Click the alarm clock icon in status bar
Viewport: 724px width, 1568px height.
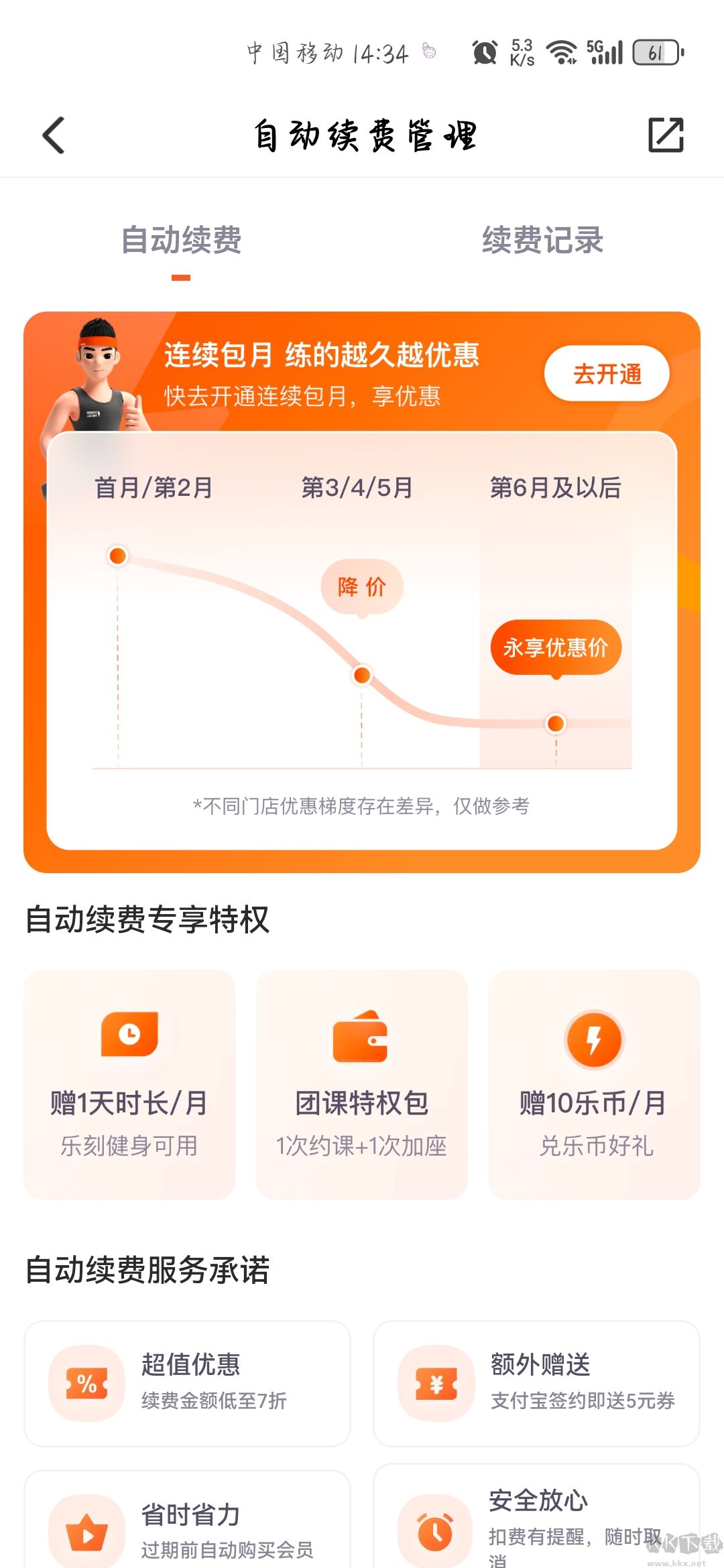(x=485, y=51)
